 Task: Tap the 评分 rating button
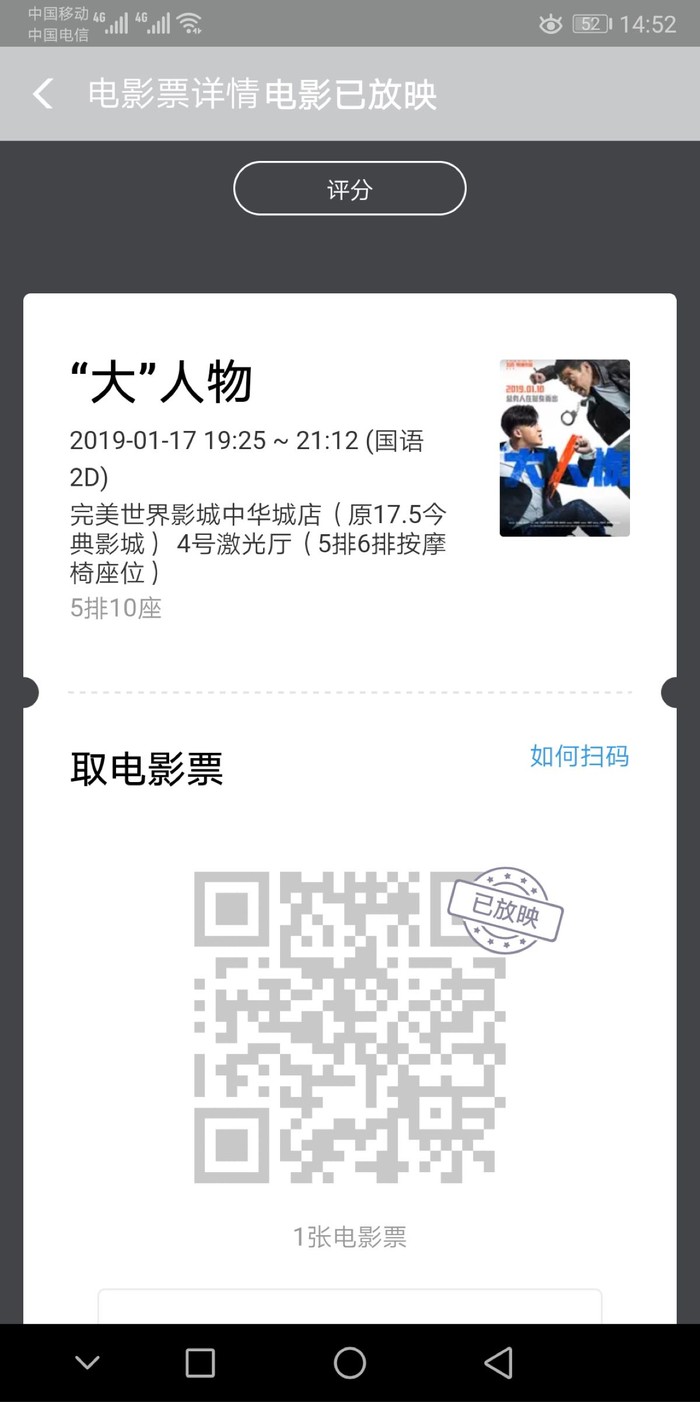(350, 189)
